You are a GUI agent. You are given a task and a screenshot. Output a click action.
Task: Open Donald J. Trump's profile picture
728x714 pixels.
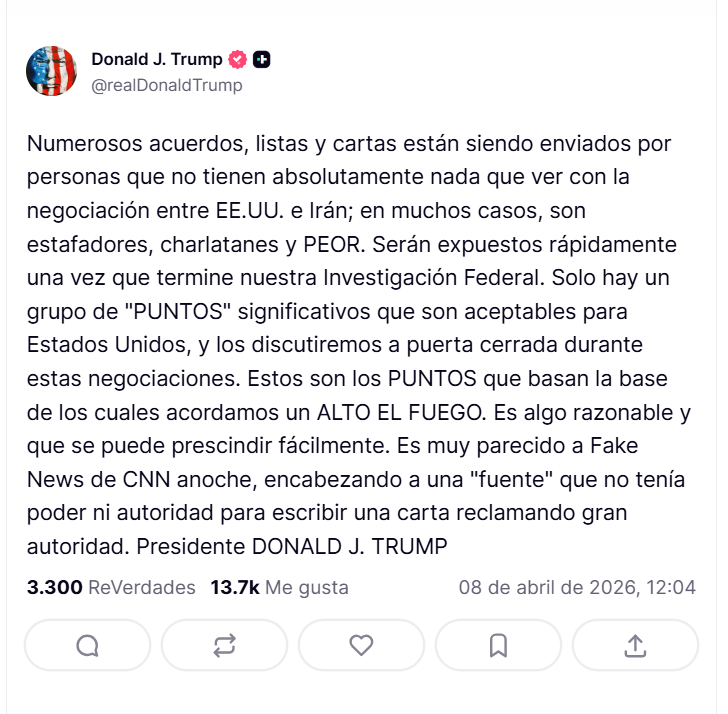(x=51, y=71)
